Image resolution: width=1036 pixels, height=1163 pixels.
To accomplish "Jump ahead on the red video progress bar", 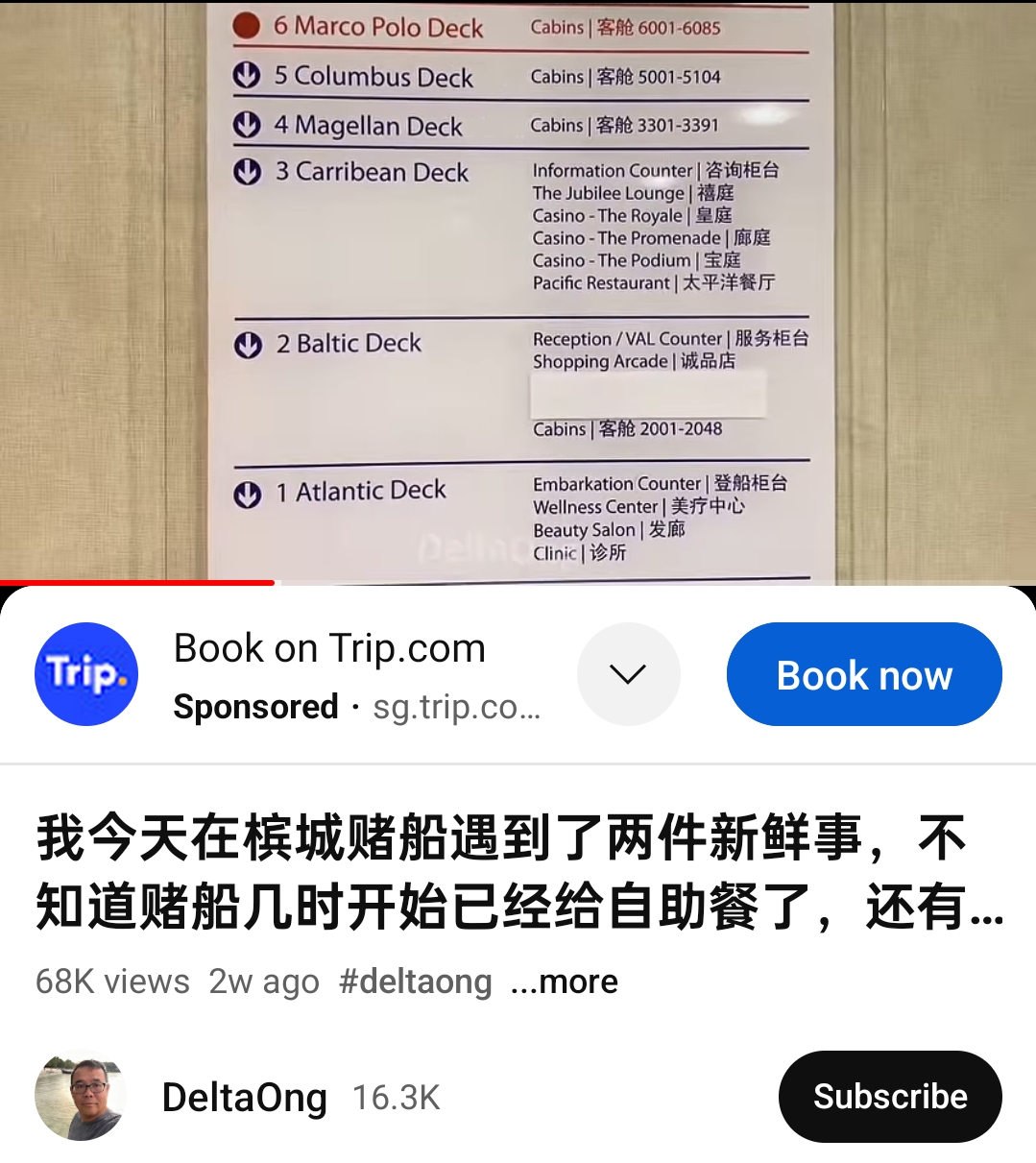I will 672,582.
